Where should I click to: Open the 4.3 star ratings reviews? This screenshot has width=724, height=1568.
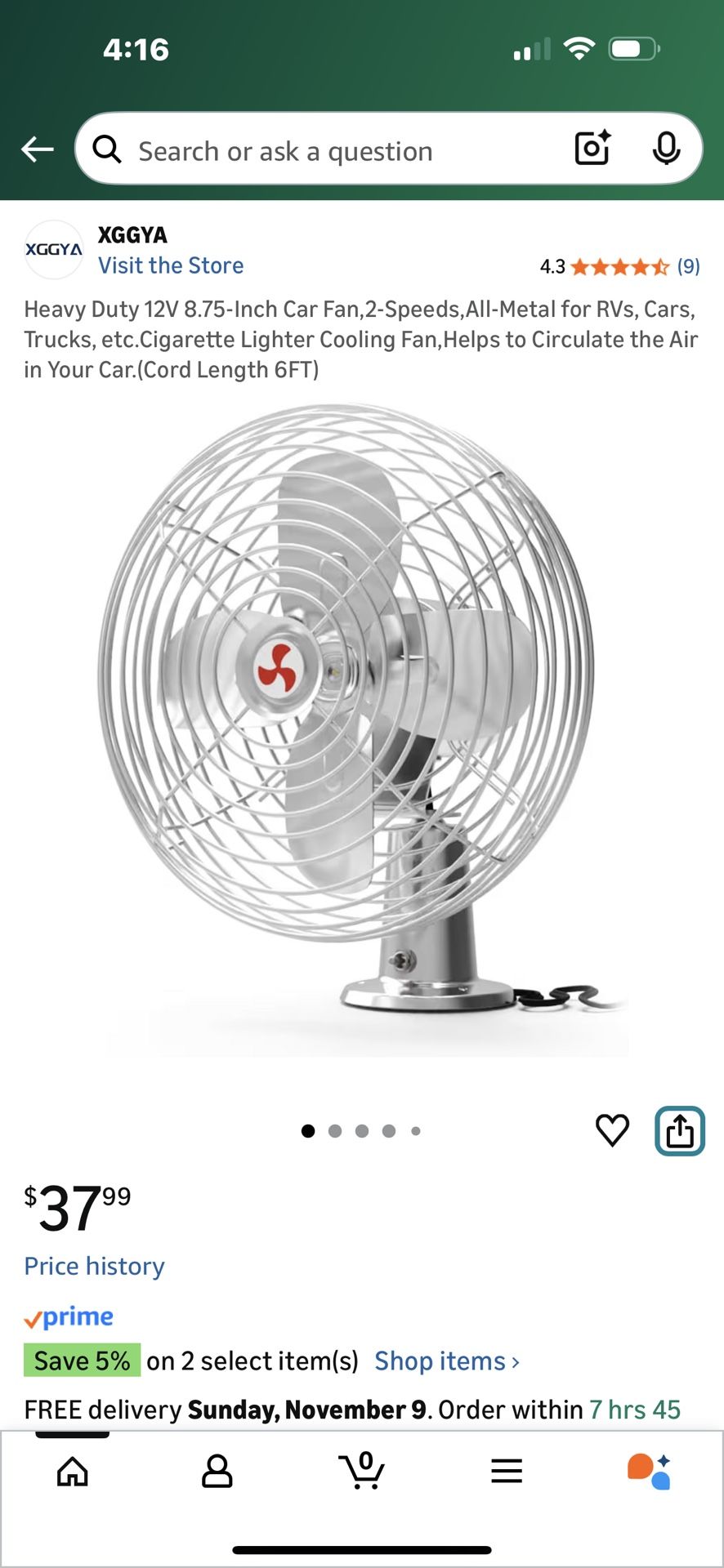coord(619,266)
